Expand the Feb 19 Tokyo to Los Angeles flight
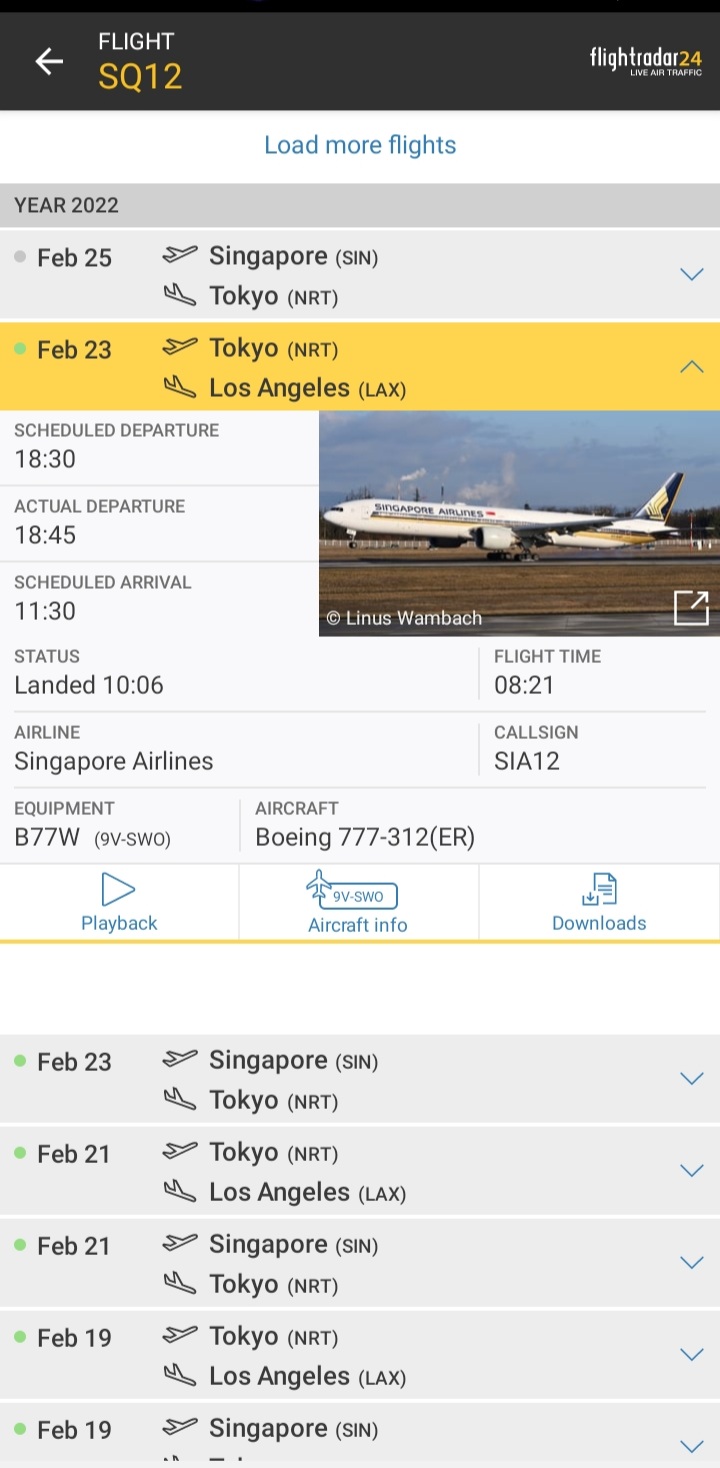Viewport: 720px width, 1468px height. tap(691, 1354)
